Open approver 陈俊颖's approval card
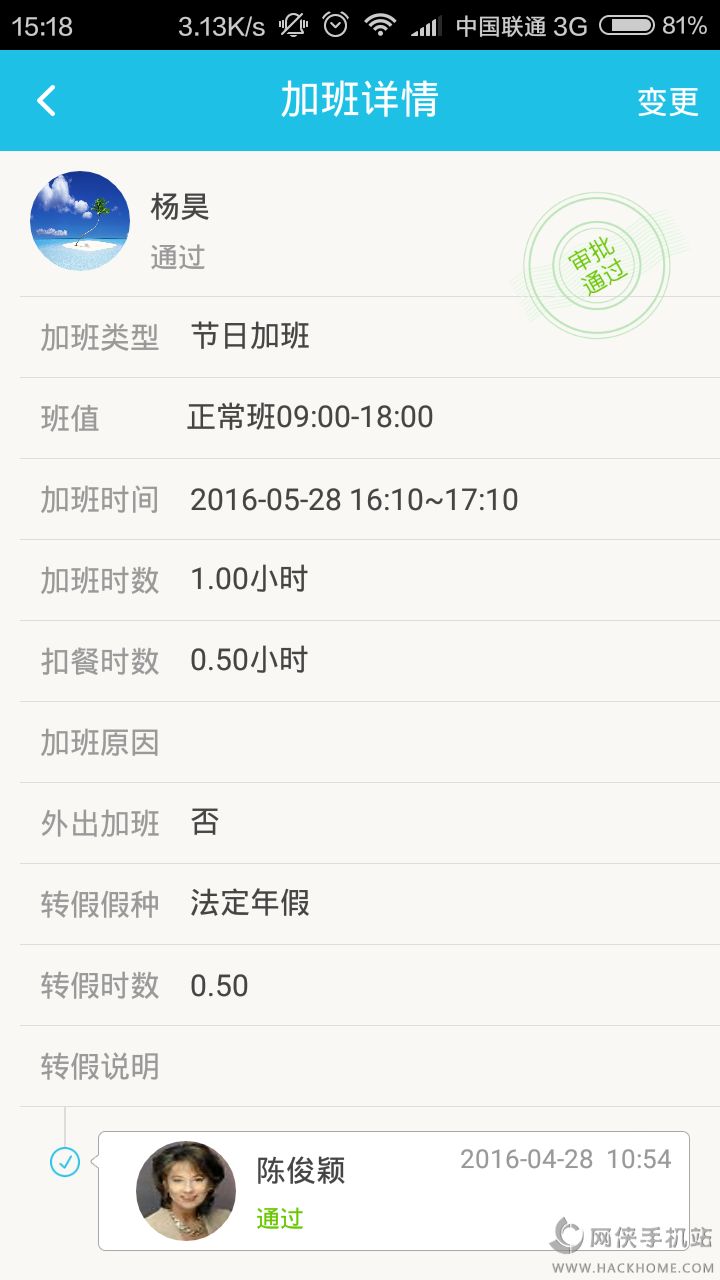 393,1190
